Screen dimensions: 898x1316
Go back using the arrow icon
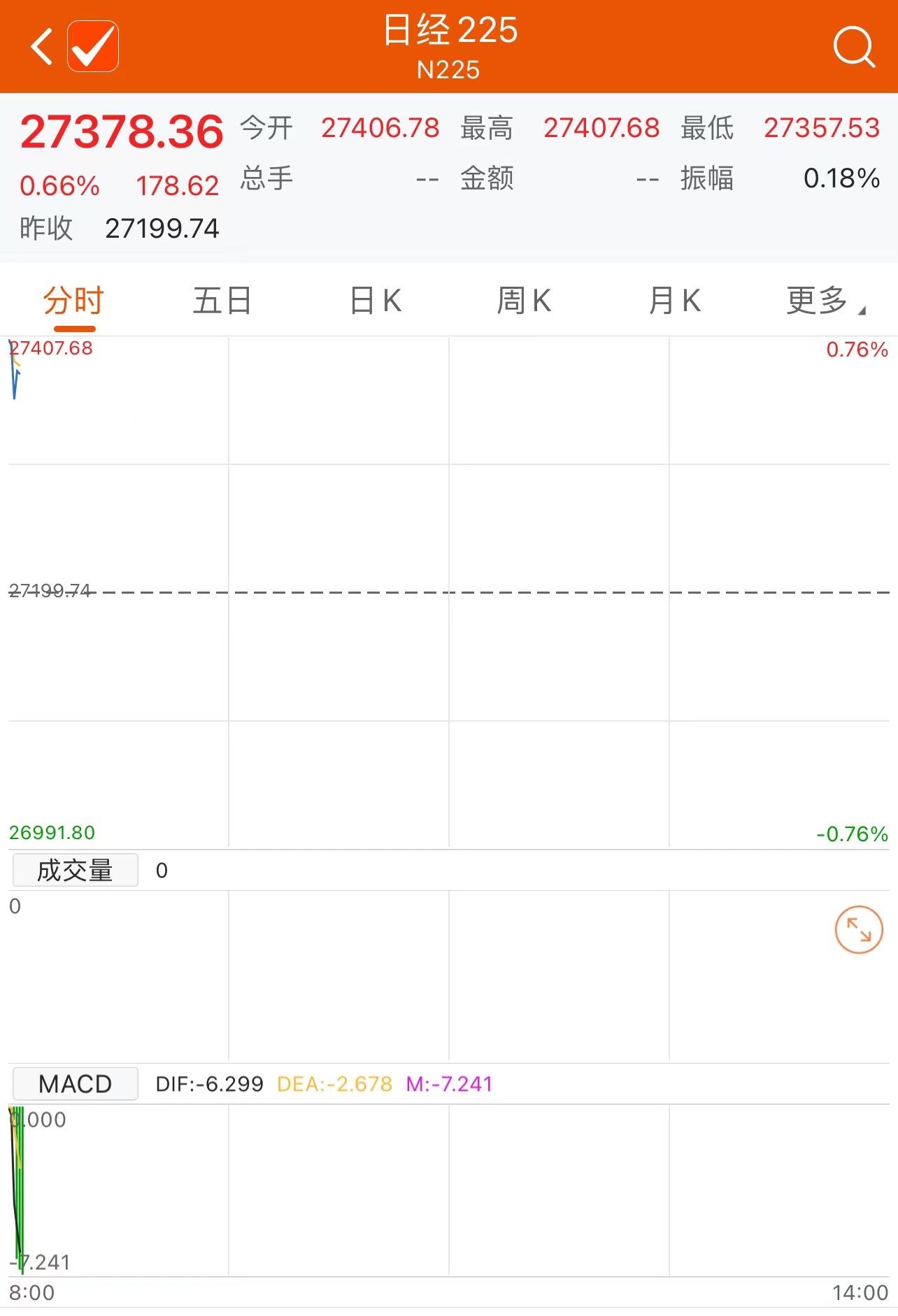[x=42, y=47]
